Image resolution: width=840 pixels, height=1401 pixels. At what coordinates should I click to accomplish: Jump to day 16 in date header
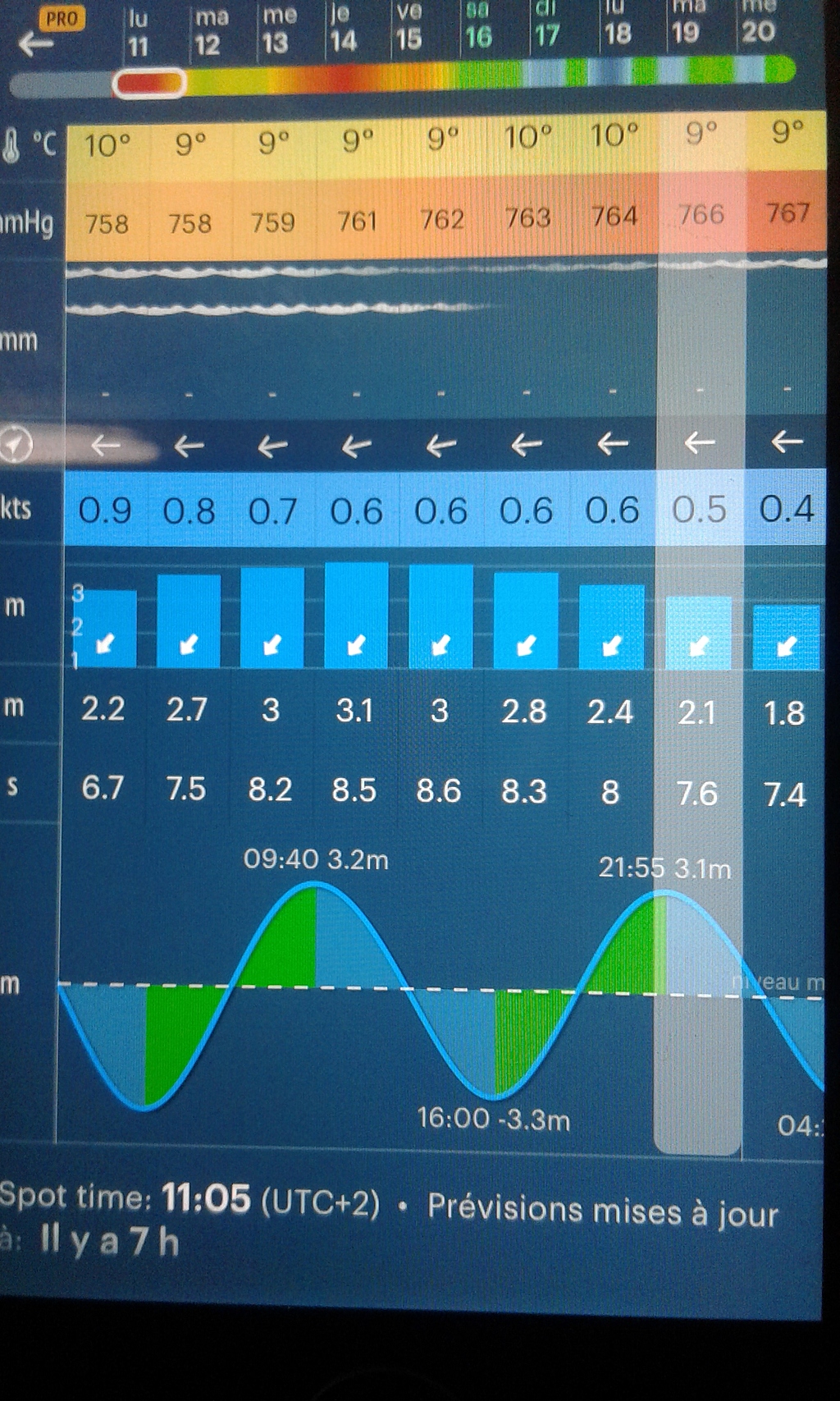(478, 25)
